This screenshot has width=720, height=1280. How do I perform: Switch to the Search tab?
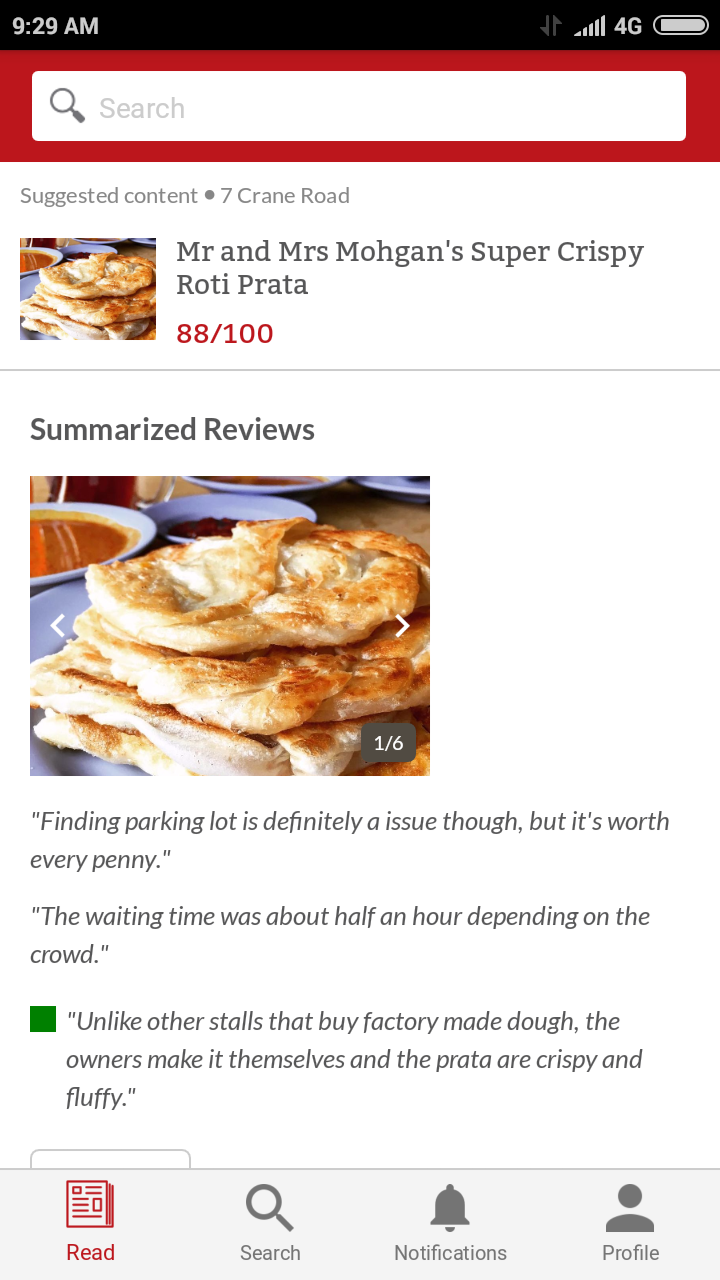tap(270, 1224)
